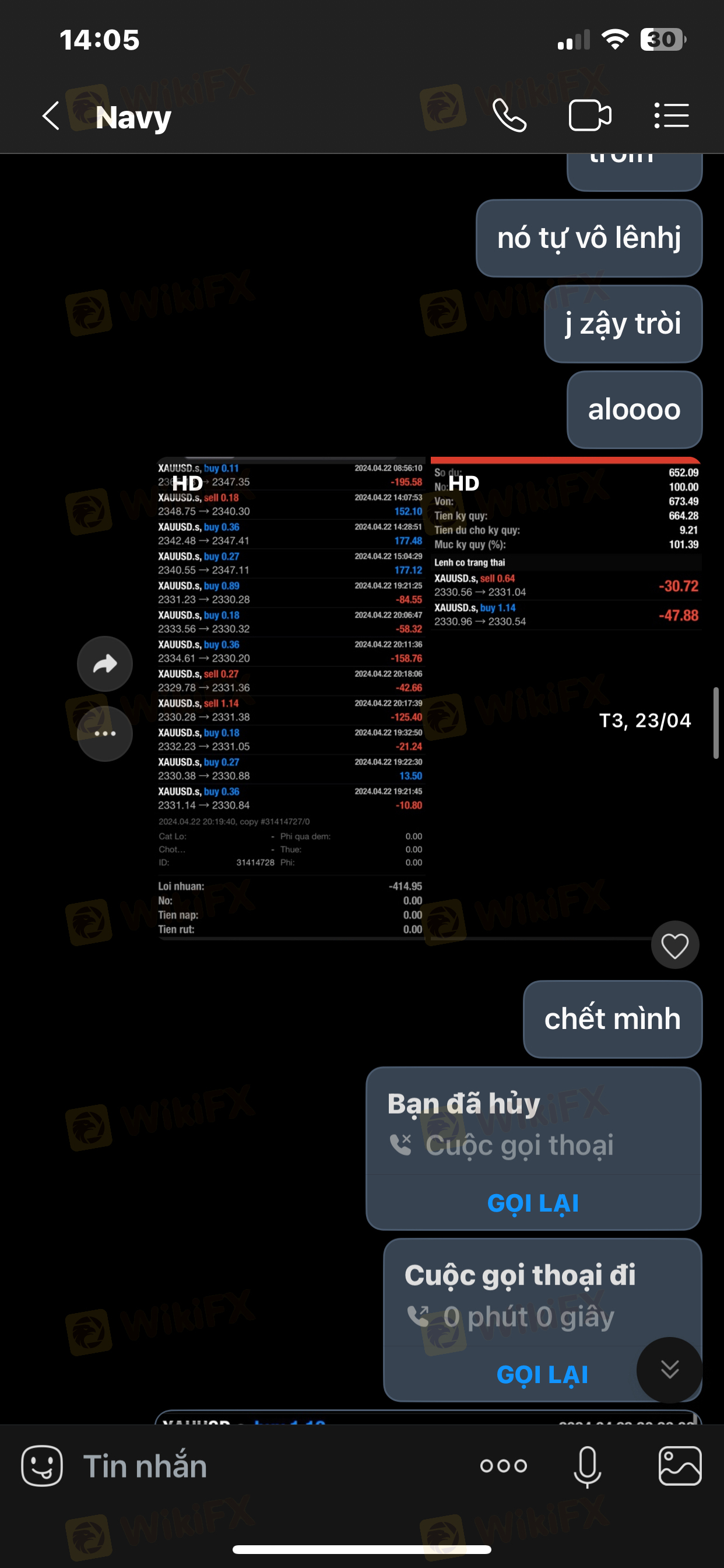Screen dimensions: 724x1568
Task: React with a heart to the image message
Action: click(674, 946)
